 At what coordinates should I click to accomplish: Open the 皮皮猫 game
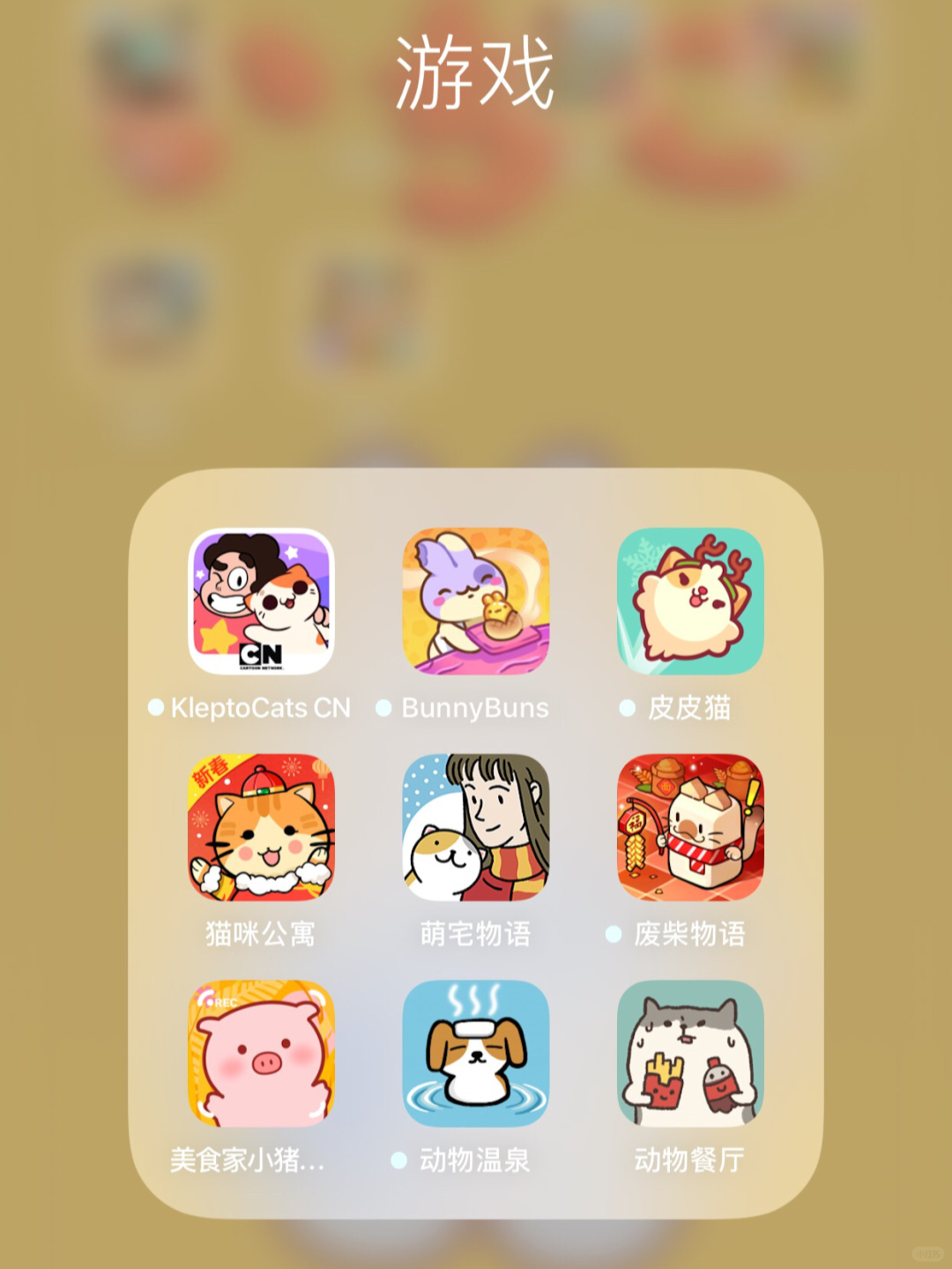(x=690, y=601)
